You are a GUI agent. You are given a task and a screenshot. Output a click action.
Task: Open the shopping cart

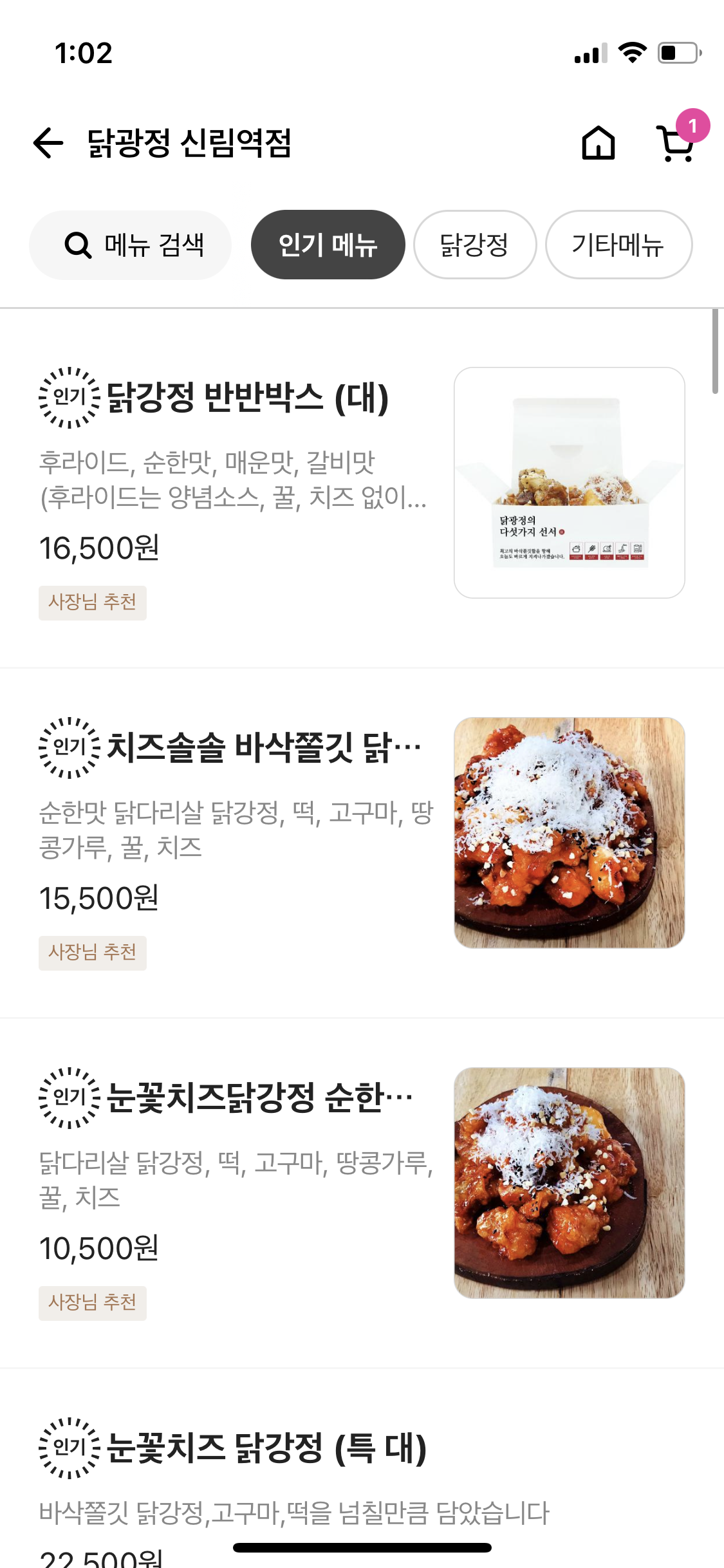pyautogui.click(x=677, y=143)
